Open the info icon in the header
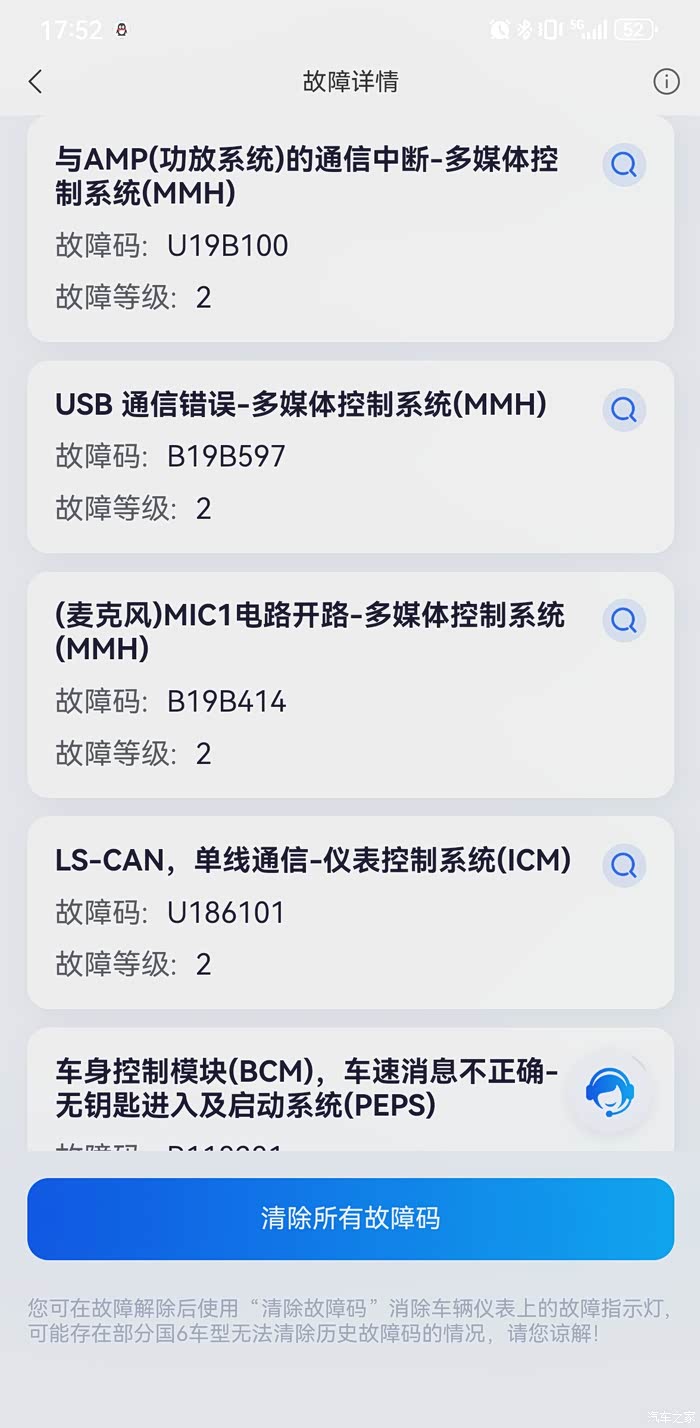The height and width of the screenshot is (1428, 700). (x=666, y=82)
